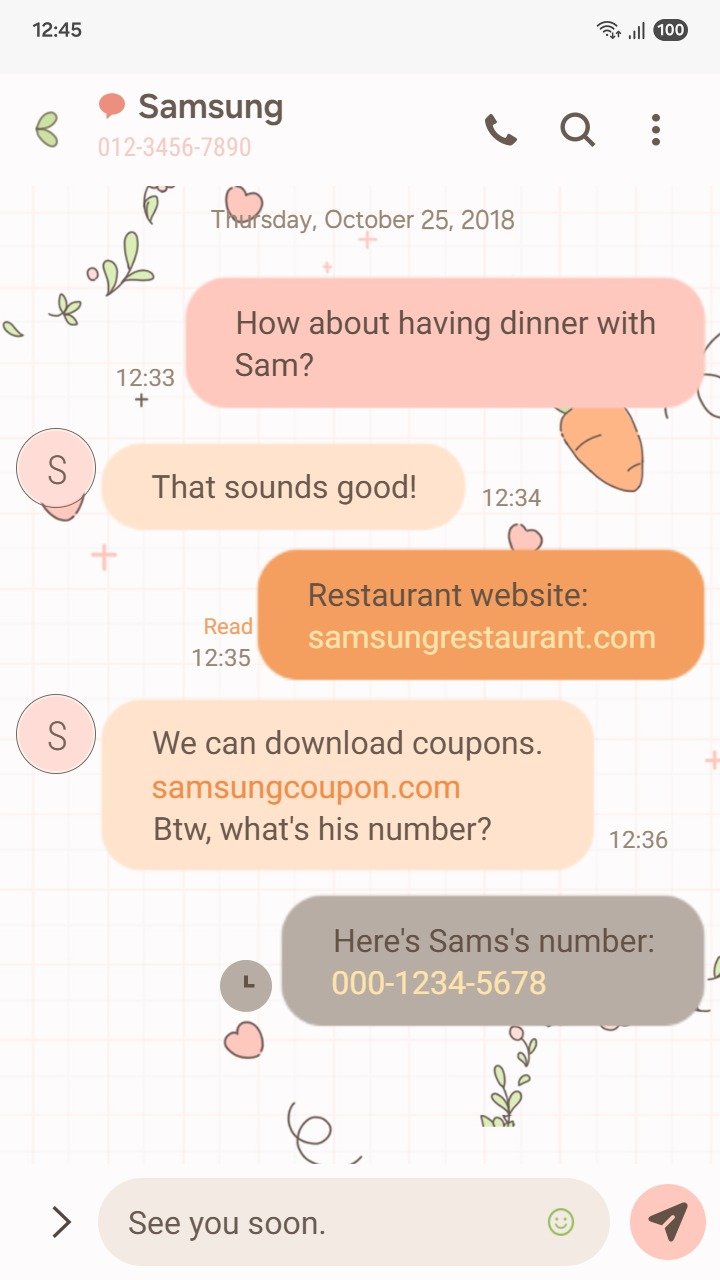
Task: Open the emoji picker smiley
Action: pyautogui.click(x=561, y=1221)
